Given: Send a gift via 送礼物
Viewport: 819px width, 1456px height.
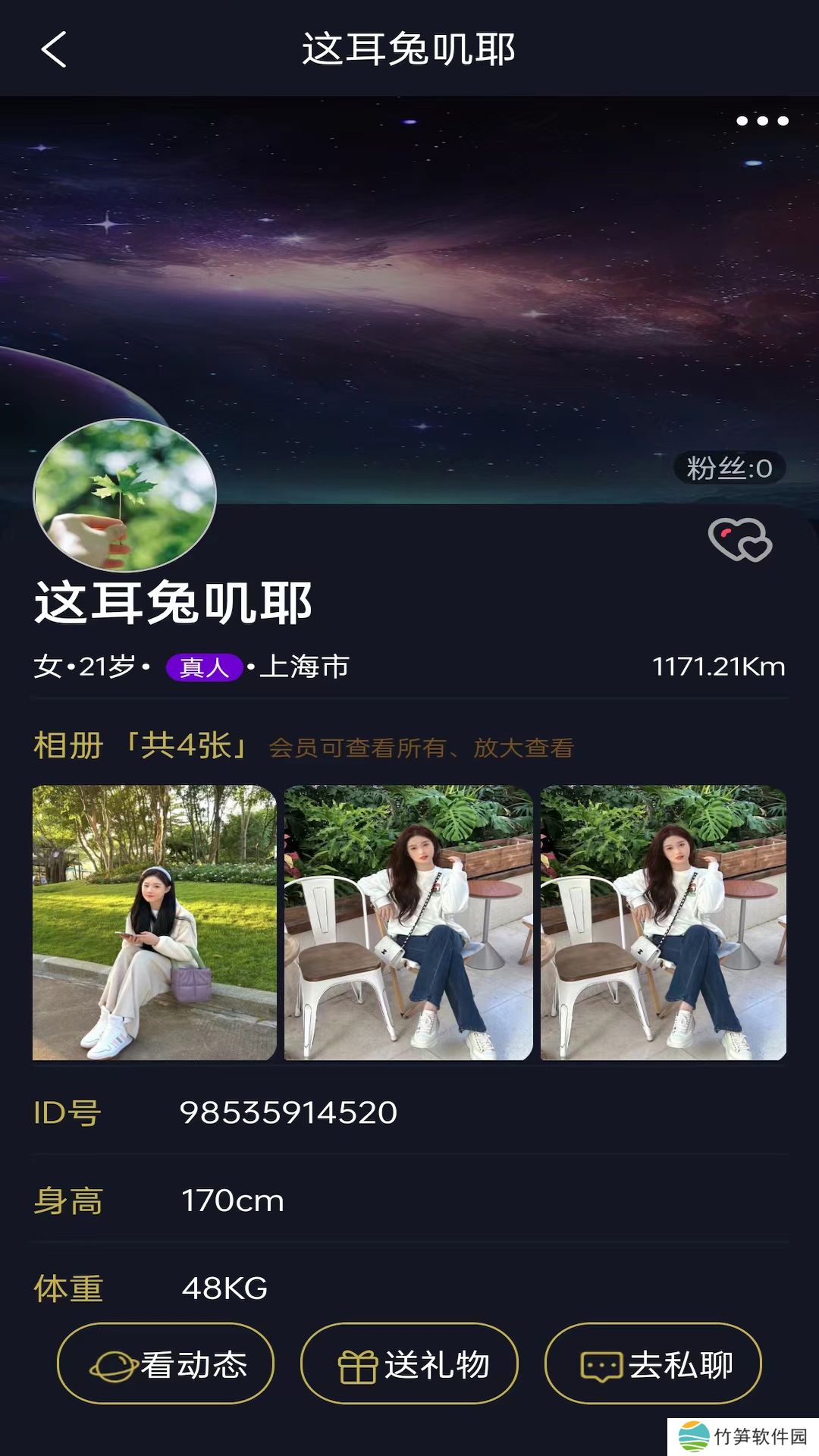Looking at the screenshot, I should tap(409, 1364).
